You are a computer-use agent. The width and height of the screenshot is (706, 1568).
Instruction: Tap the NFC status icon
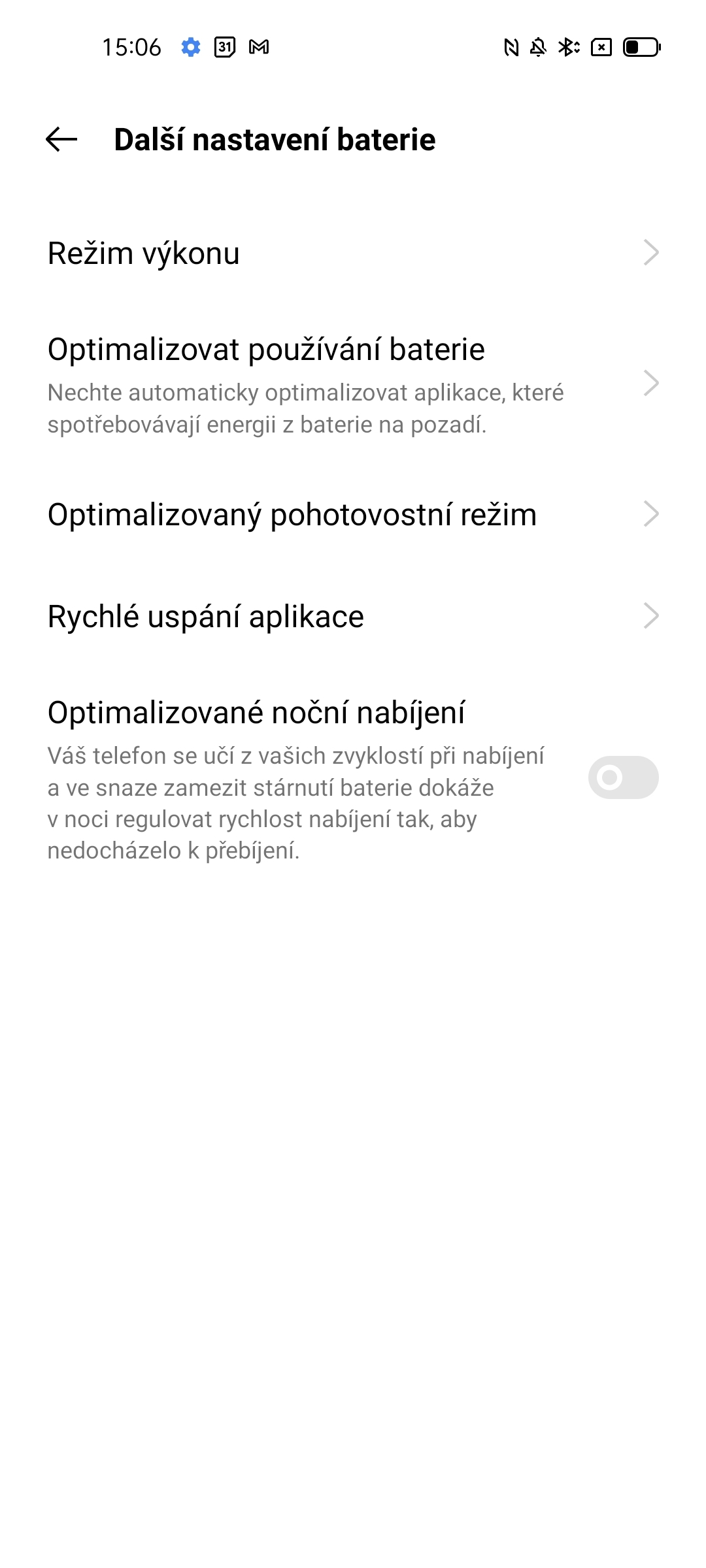[511, 48]
